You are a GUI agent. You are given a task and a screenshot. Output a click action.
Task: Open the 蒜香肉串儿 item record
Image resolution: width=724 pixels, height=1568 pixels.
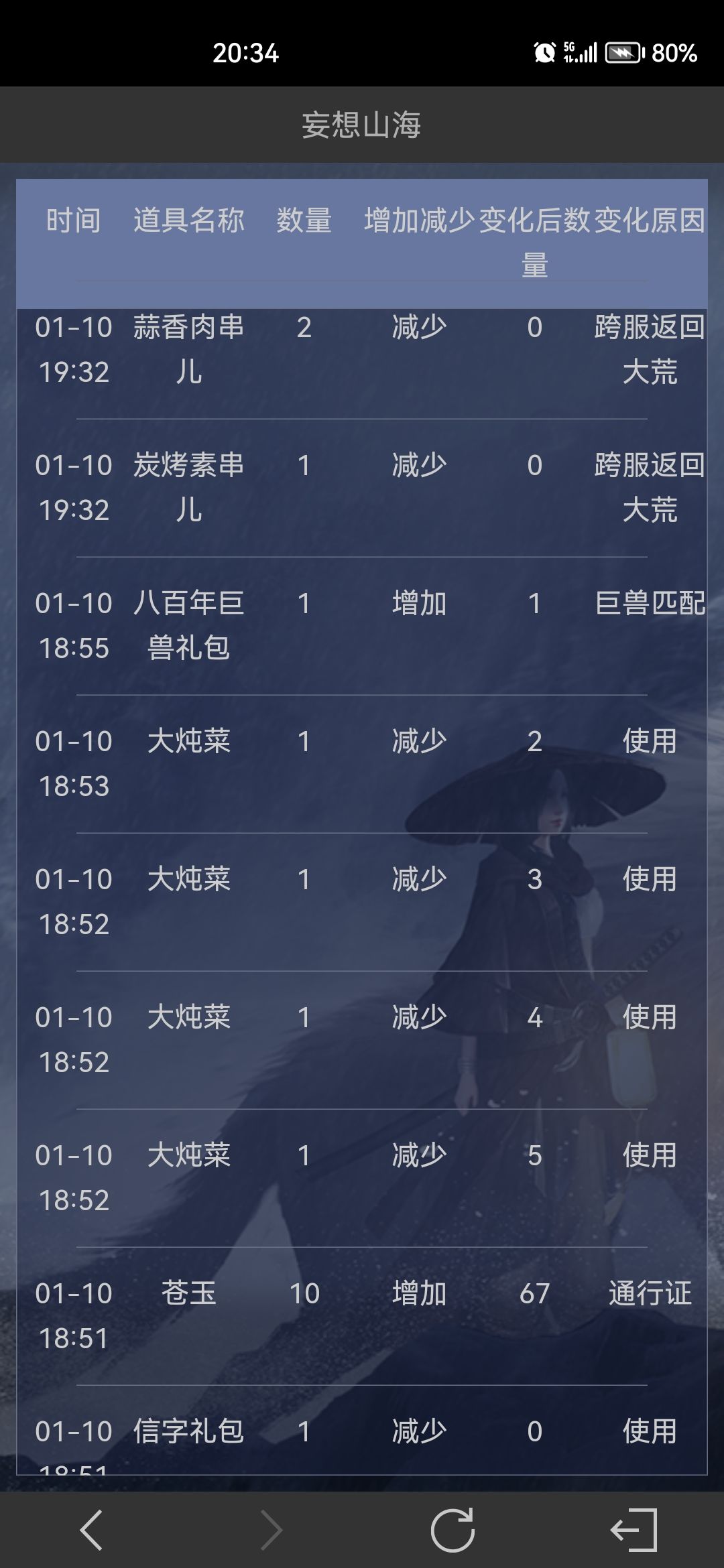pos(362,348)
